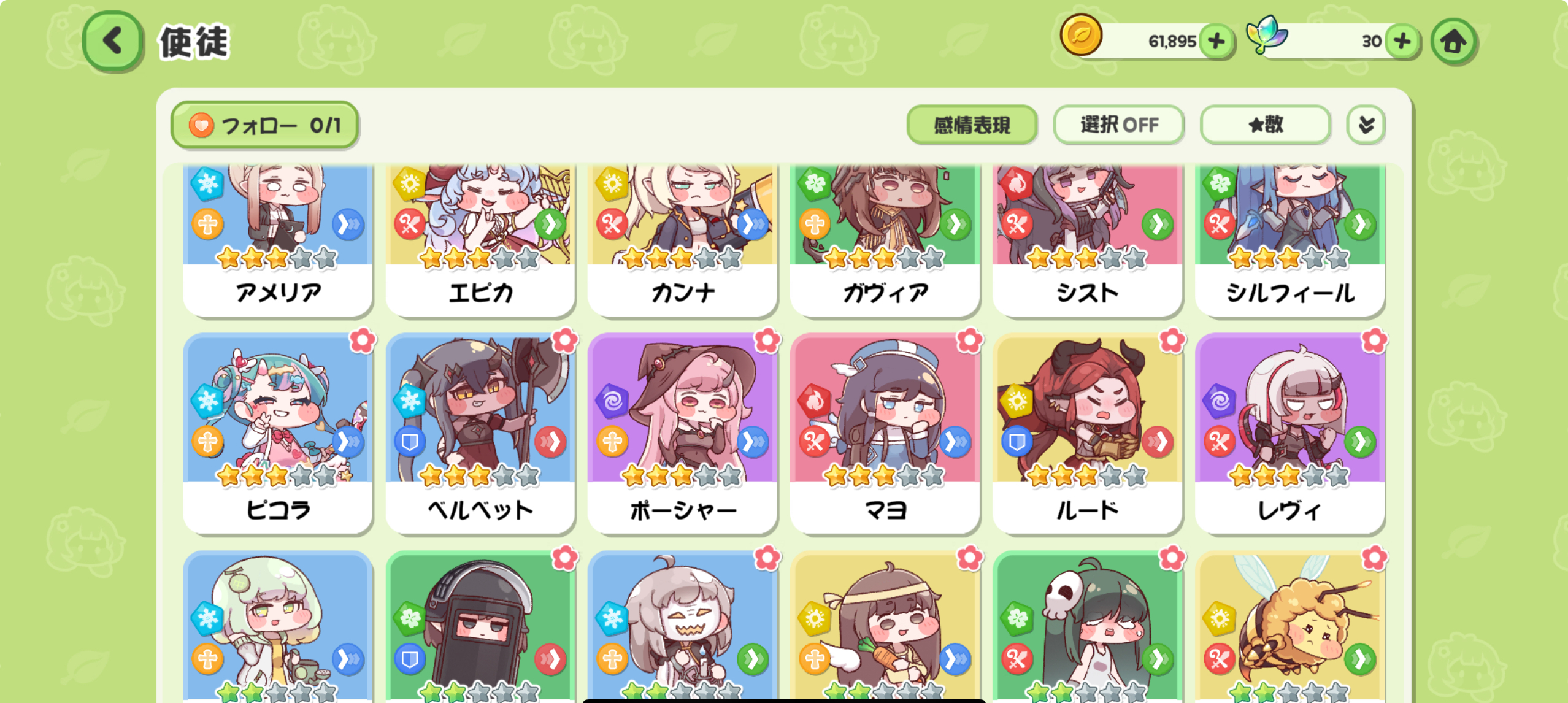Select the ポーシャー character card
The image size is (1568, 703).
click(683, 433)
